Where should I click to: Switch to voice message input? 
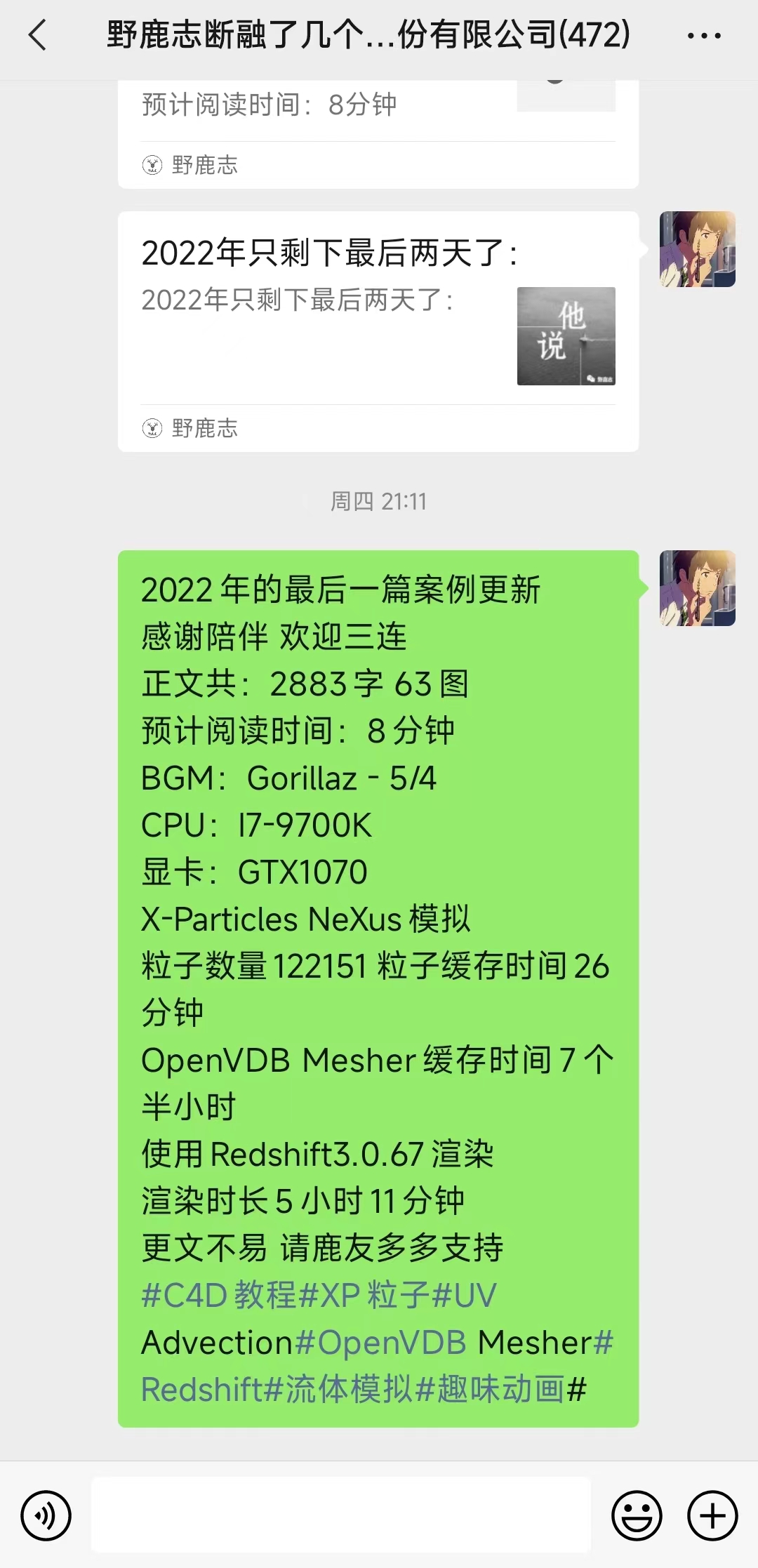tap(46, 1516)
